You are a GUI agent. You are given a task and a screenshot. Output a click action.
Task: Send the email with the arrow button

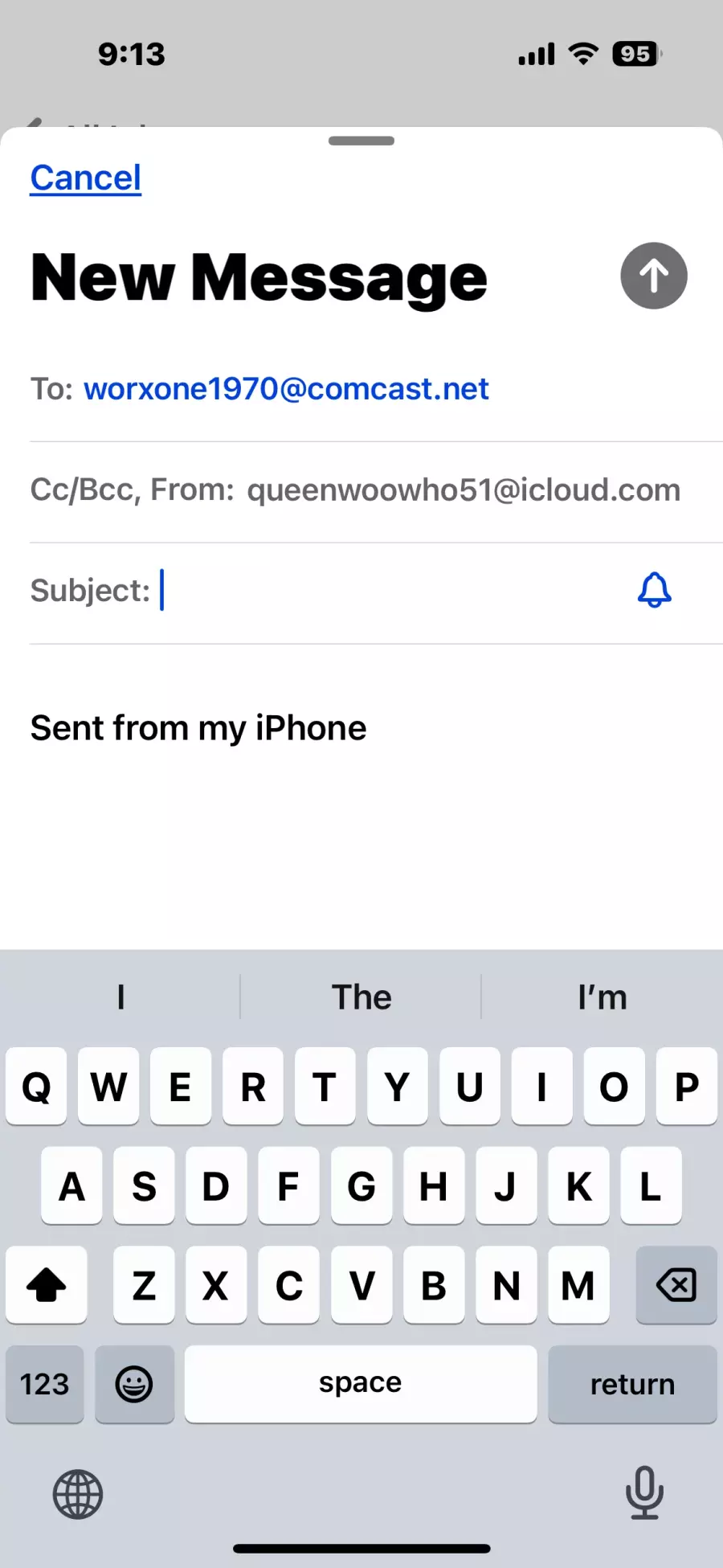[x=653, y=276]
